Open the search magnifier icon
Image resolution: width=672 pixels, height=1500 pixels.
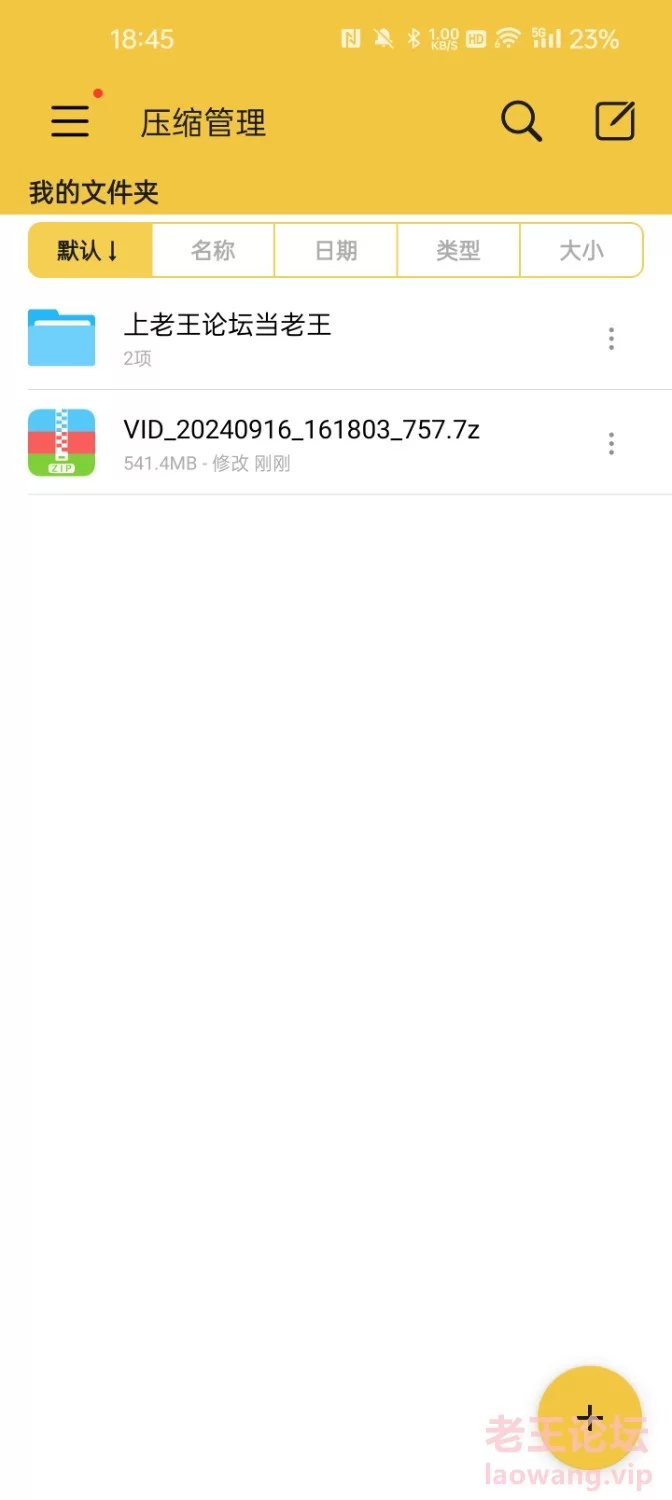pyautogui.click(x=521, y=122)
